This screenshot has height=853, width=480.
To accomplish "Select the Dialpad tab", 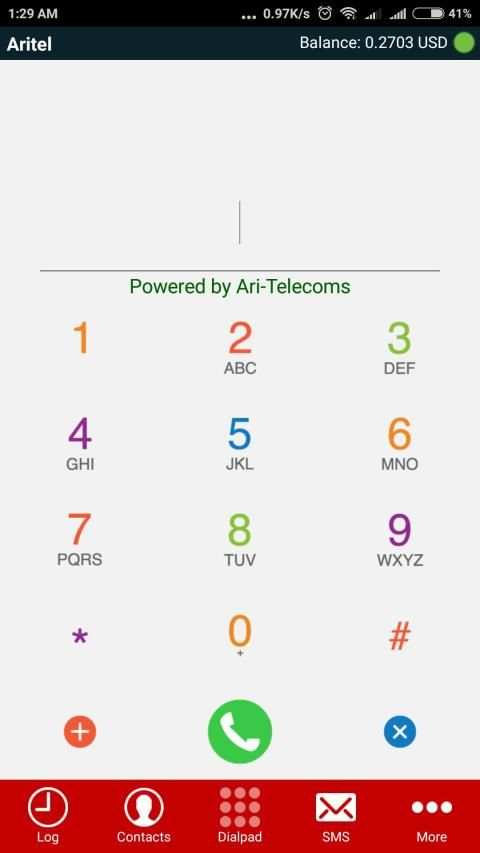I will coord(240,816).
